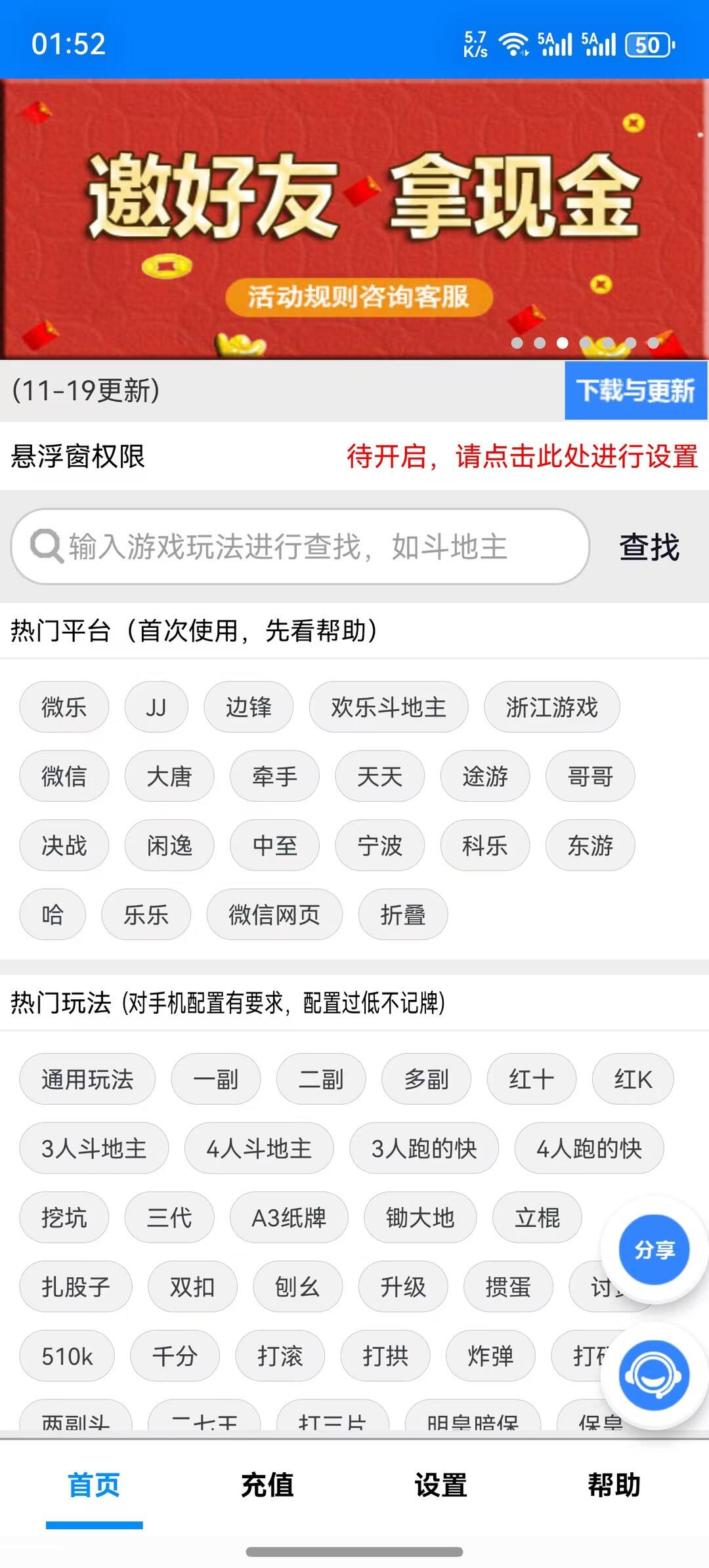The image size is (709, 1568).
Task: Open the 途游 platform chip
Action: point(484,777)
